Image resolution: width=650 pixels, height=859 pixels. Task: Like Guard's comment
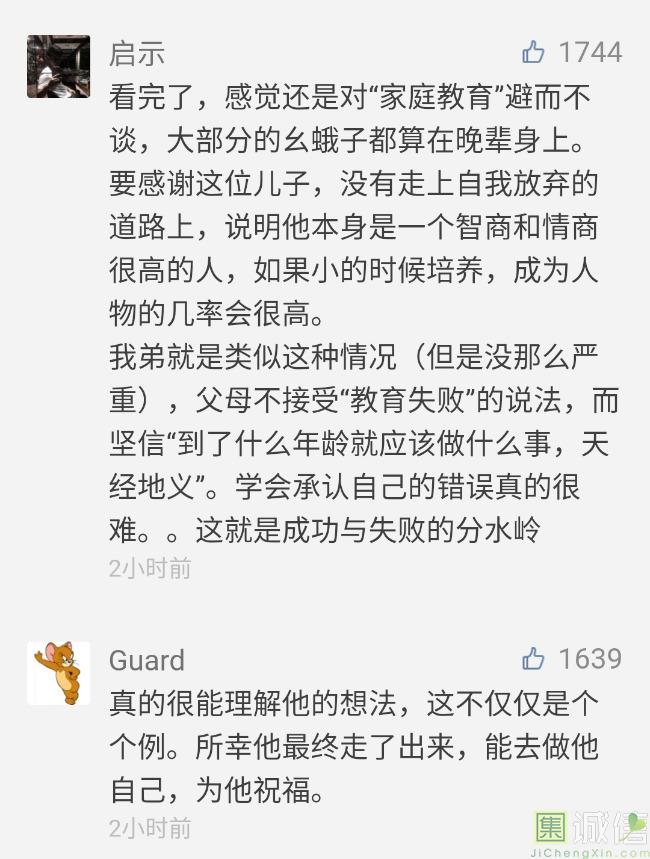(534, 659)
